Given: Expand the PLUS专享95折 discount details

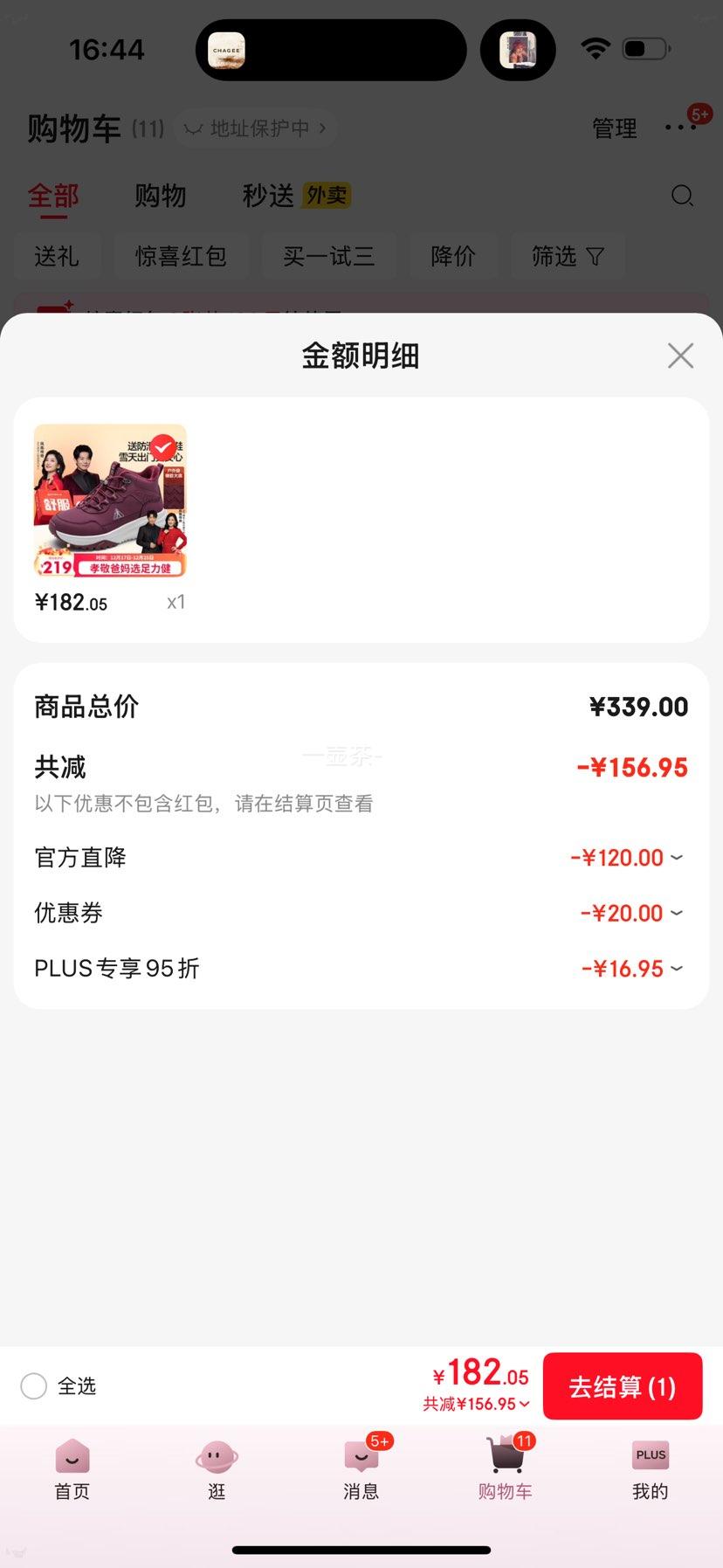Looking at the screenshot, I should (x=677, y=968).
